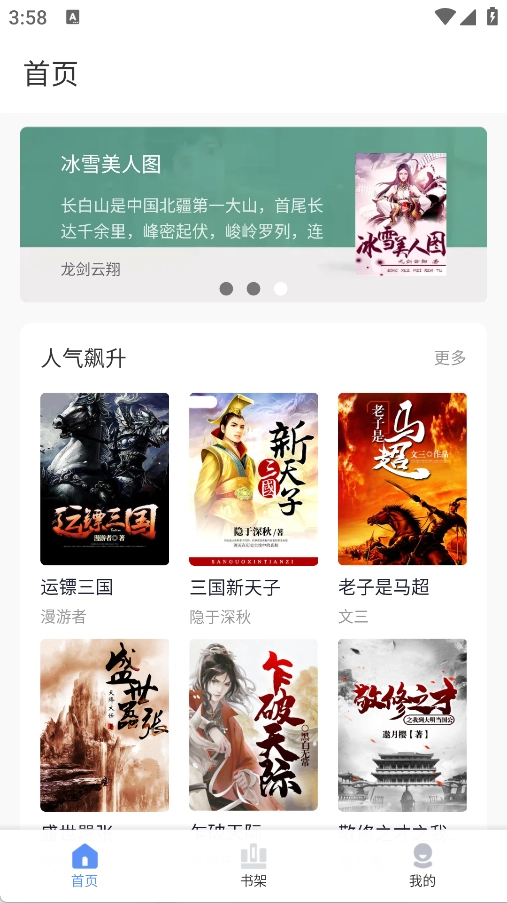Open the book 运镖三国
The width and height of the screenshot is (507, 903).
coord(104,509)
